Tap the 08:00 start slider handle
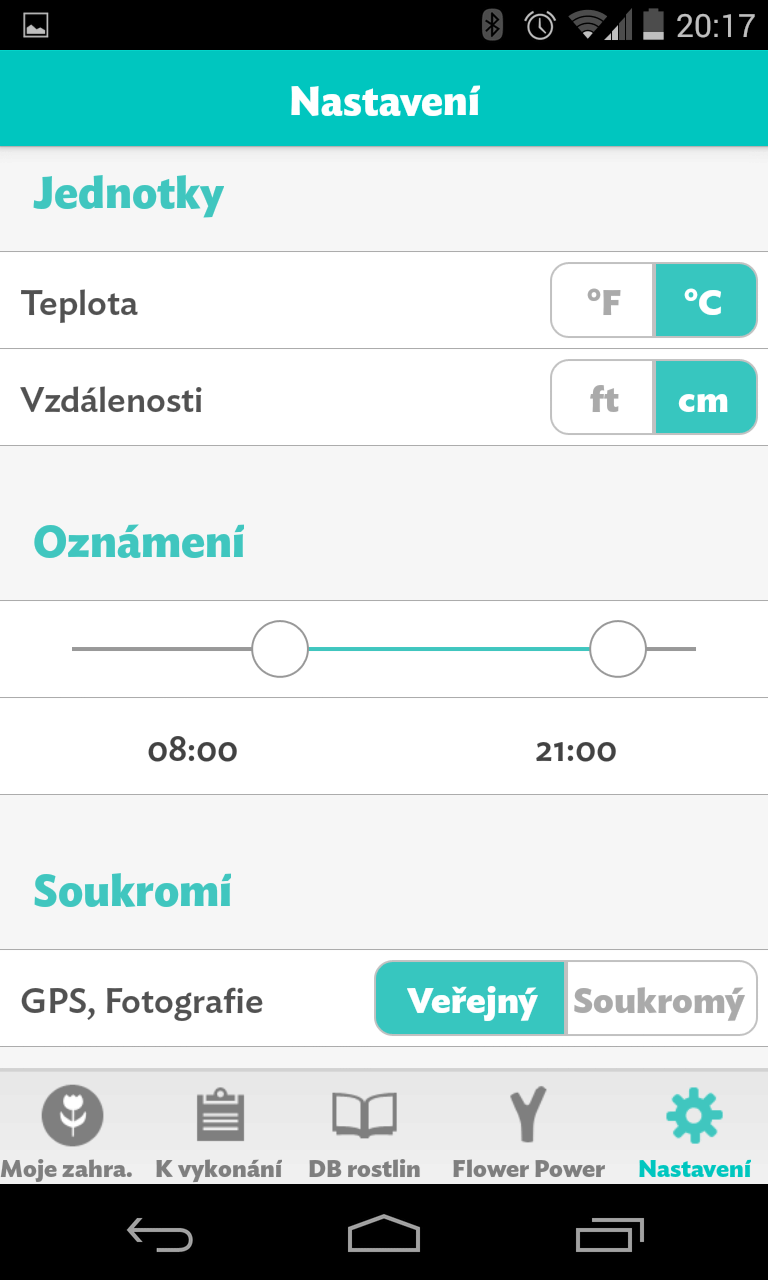768x1280 pixels. tap(280, 649)
